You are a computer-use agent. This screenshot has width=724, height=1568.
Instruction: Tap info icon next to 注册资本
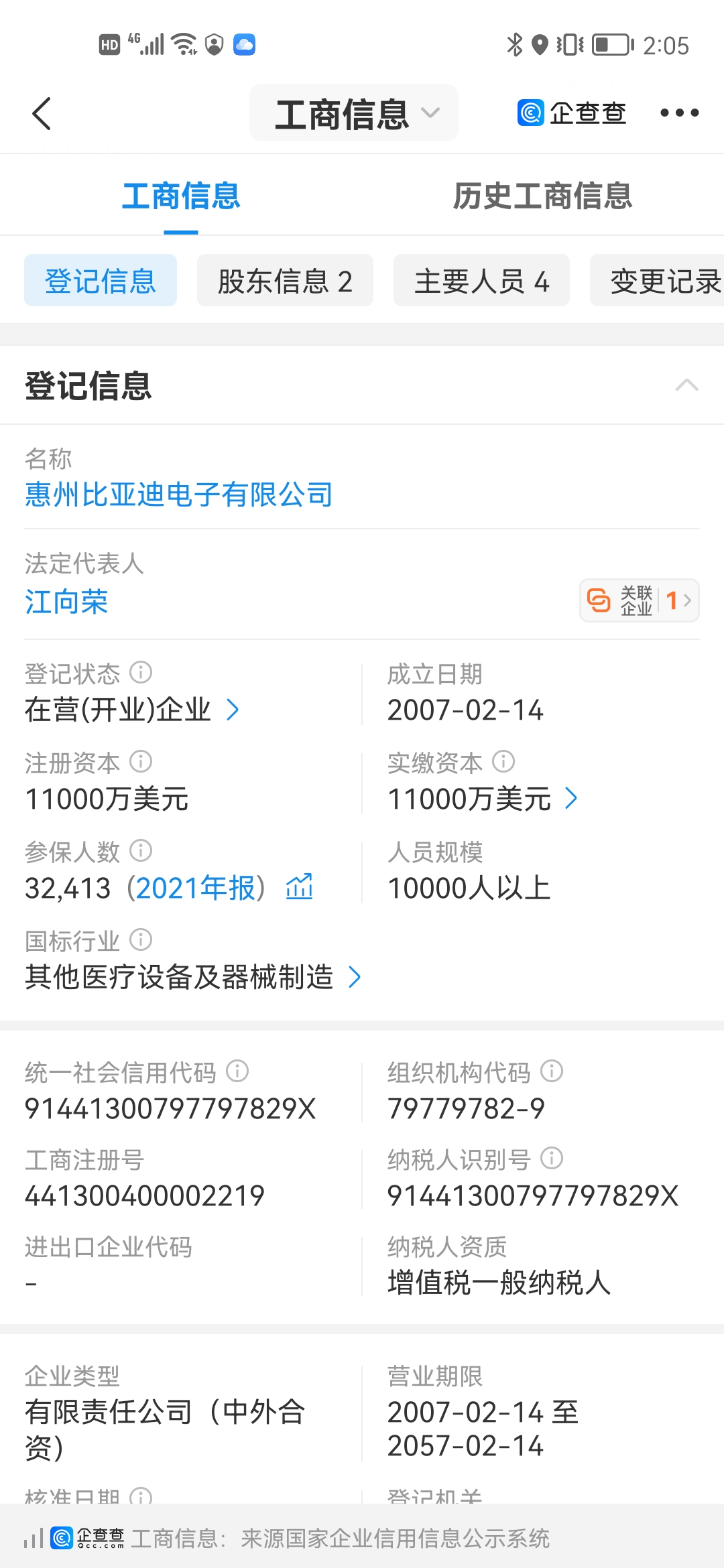(x=140, y=761)
